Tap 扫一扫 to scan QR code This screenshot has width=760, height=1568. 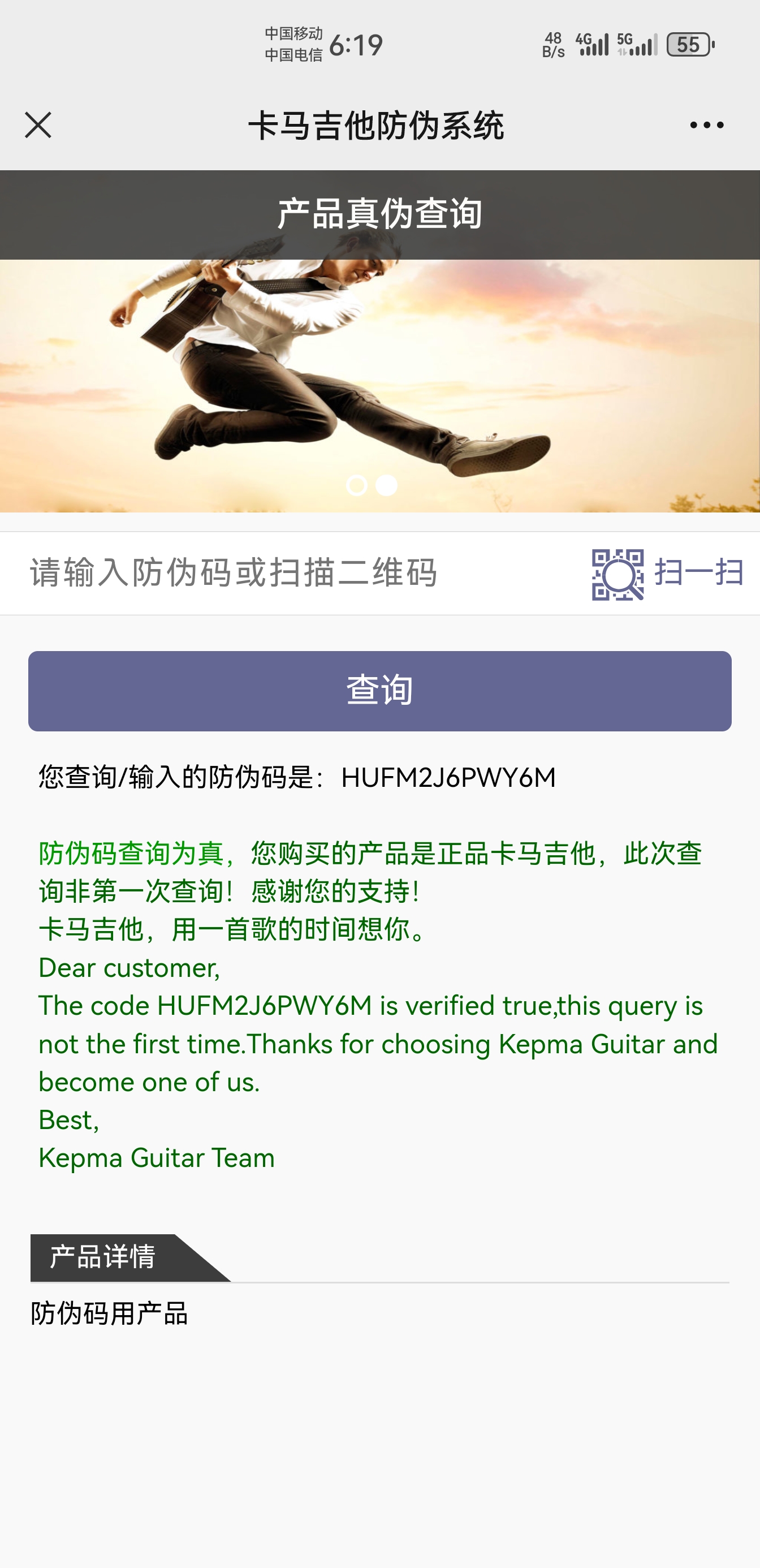[668, 574]
